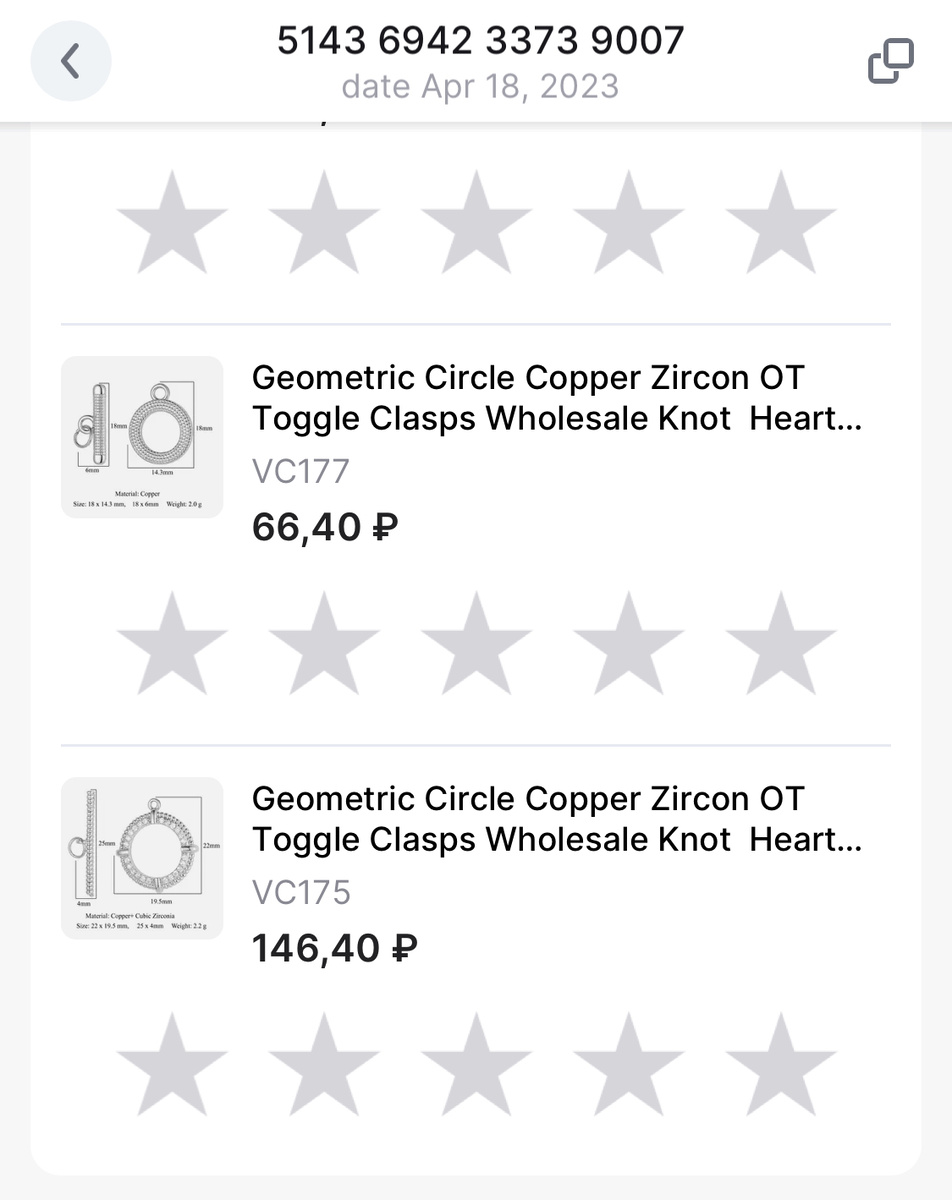Select three stars for the VC175 item
The height and width of the screenshot is (1200, 952).
(476, 1065)
